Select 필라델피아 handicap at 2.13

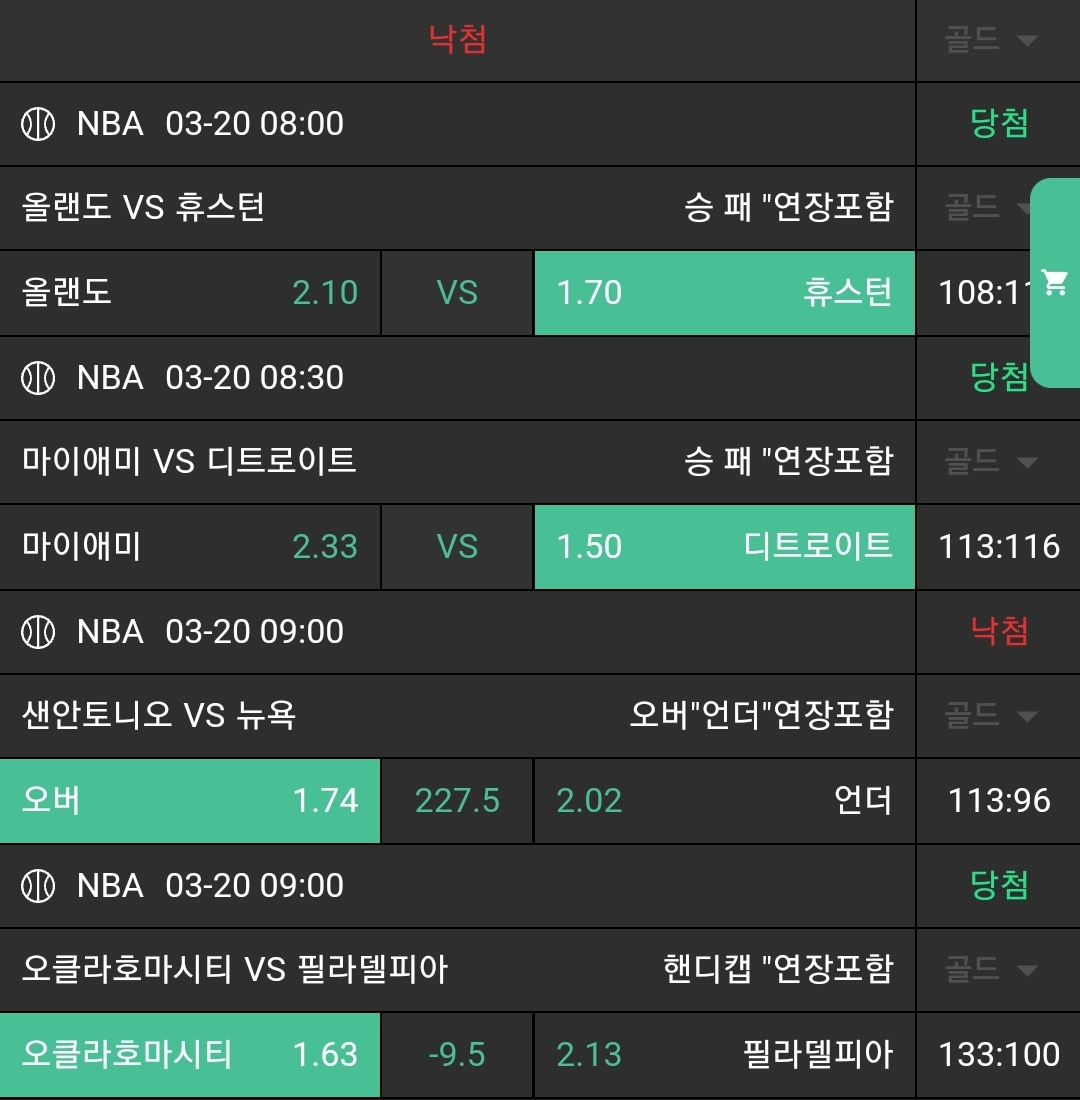tap(724, 1055)
